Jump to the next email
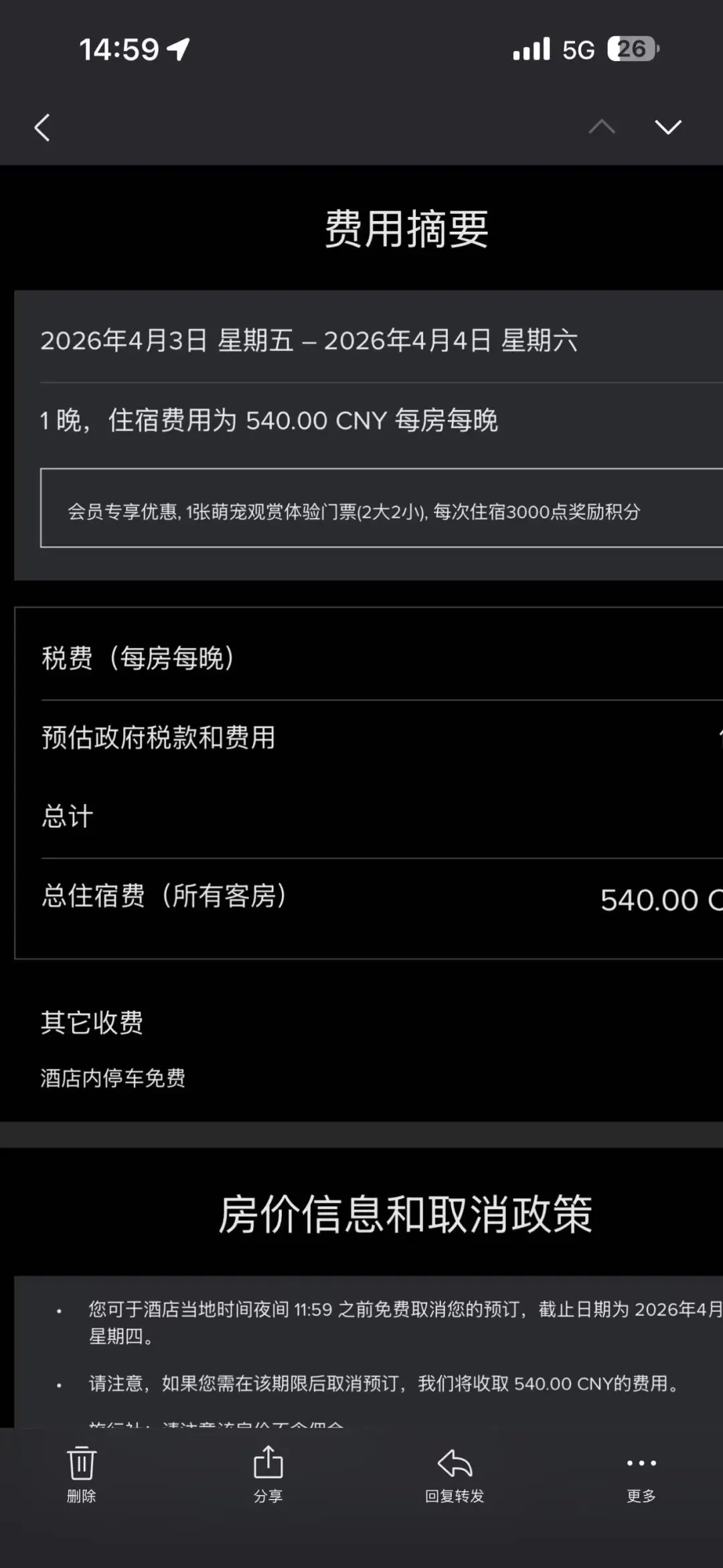723x1568 pixels. (x=667, y=127)
